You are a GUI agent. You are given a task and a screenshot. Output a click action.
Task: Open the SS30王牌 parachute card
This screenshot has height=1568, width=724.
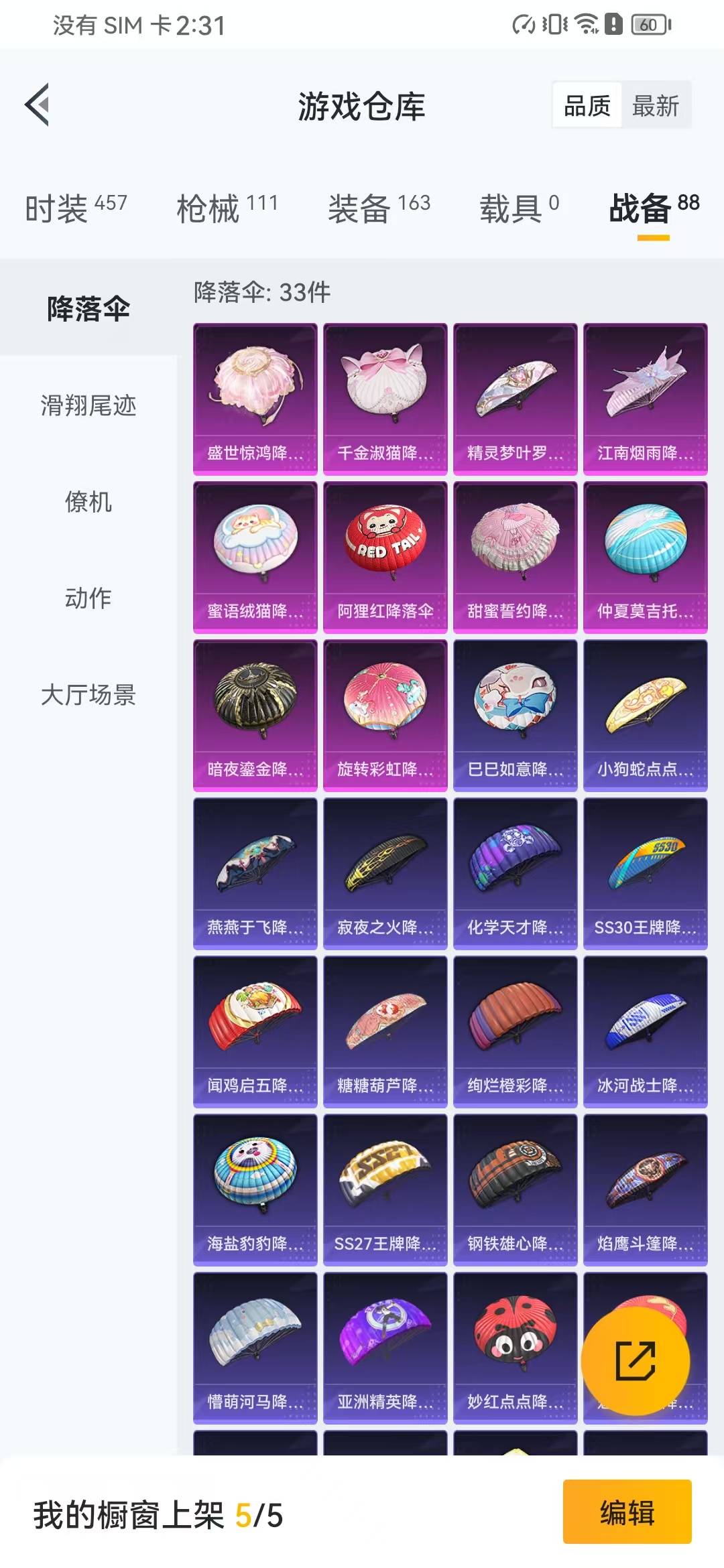pos(645,873)
